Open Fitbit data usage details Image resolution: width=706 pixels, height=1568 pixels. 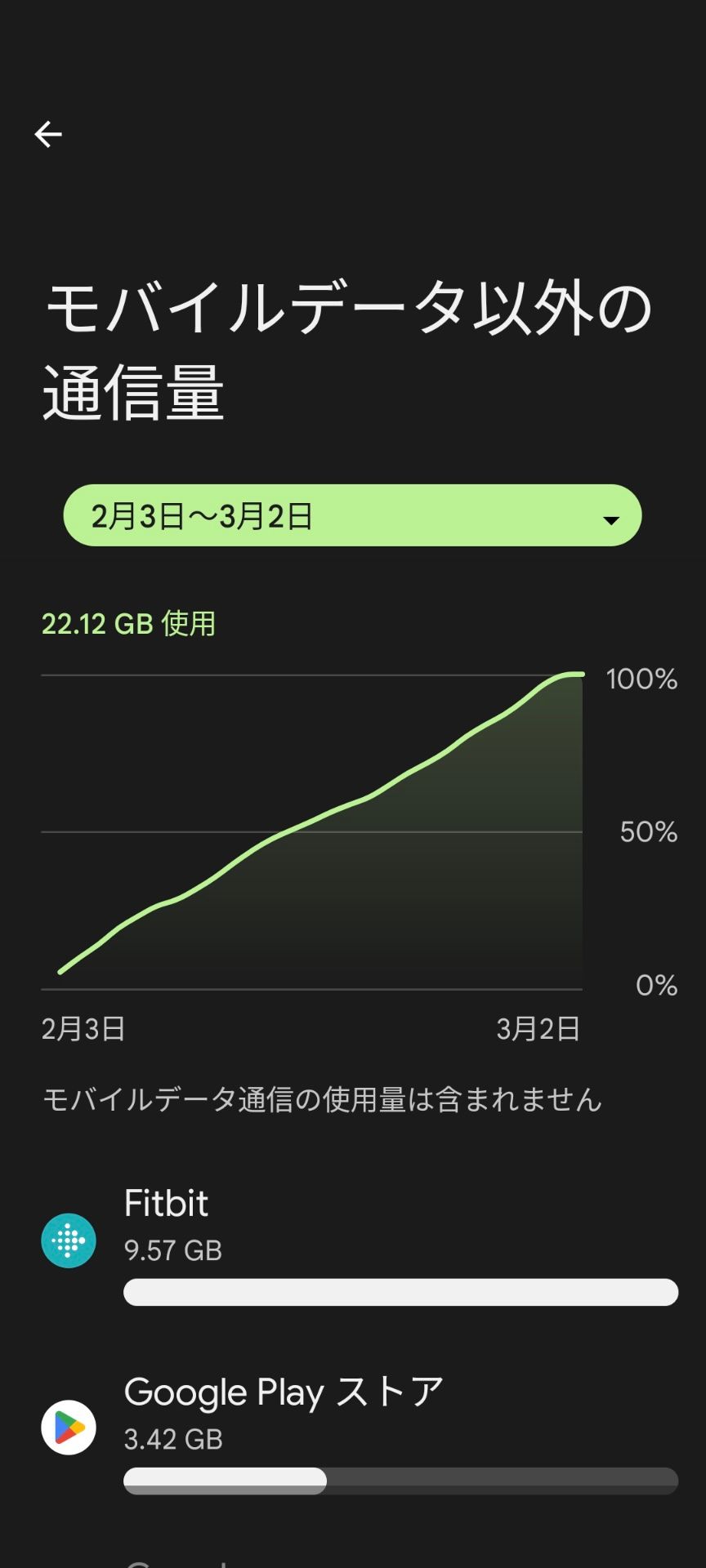(360, 1240)
